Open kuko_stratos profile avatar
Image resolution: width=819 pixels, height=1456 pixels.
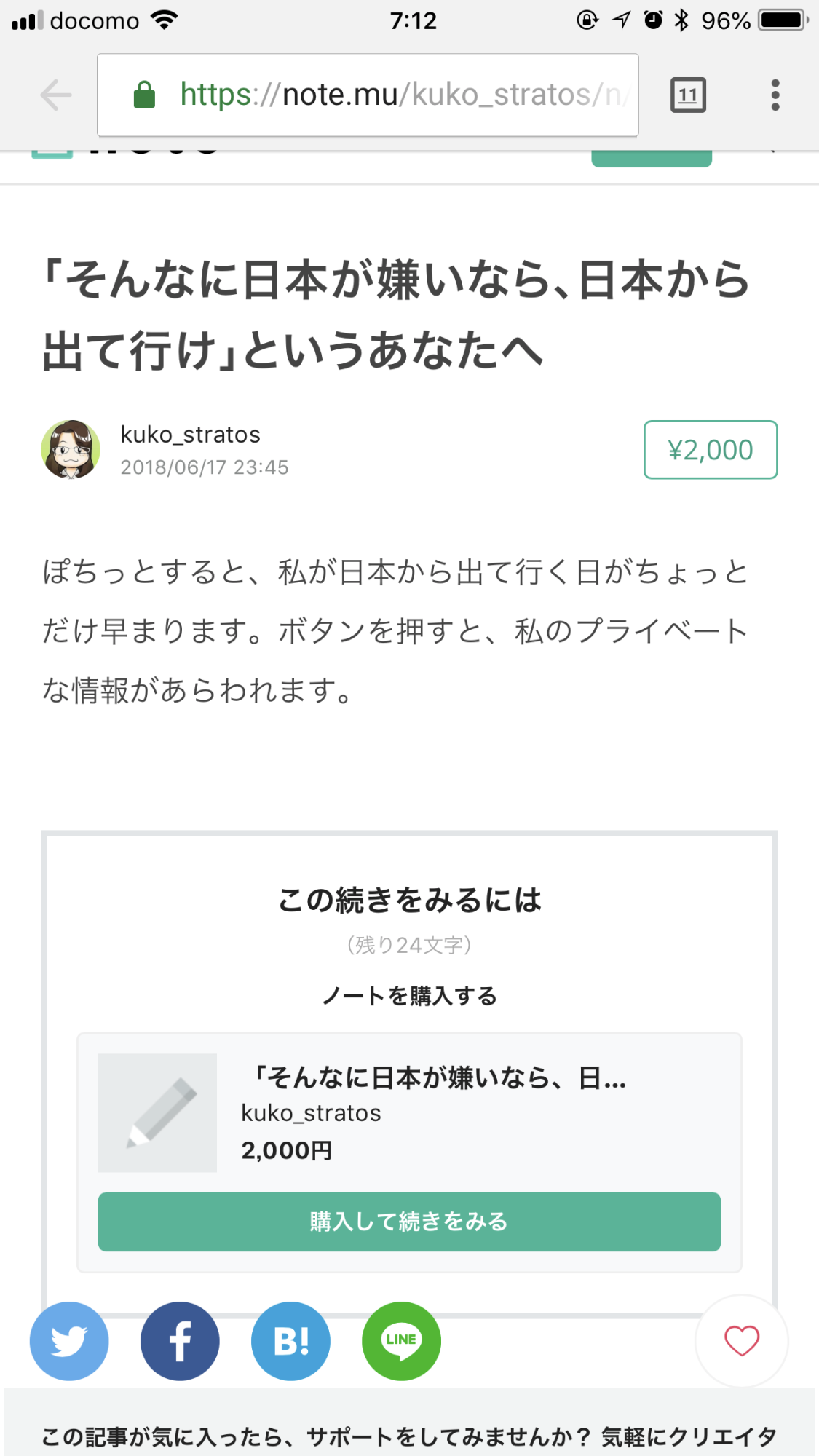(71, 449)
